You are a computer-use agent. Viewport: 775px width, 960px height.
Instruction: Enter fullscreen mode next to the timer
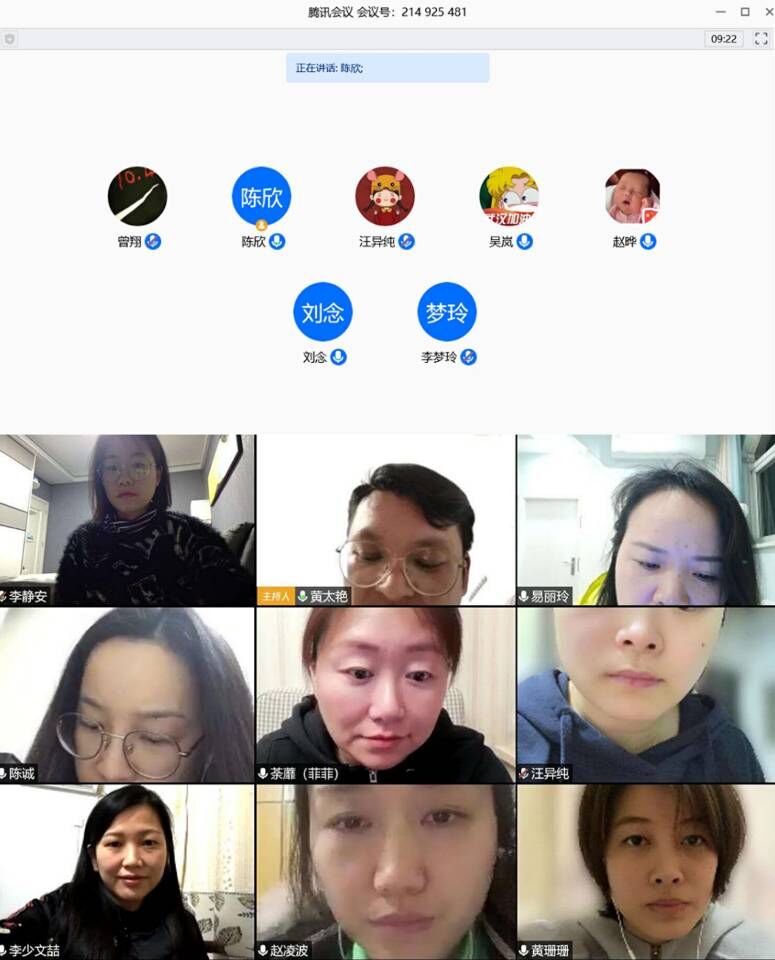(x=761, y=39)
